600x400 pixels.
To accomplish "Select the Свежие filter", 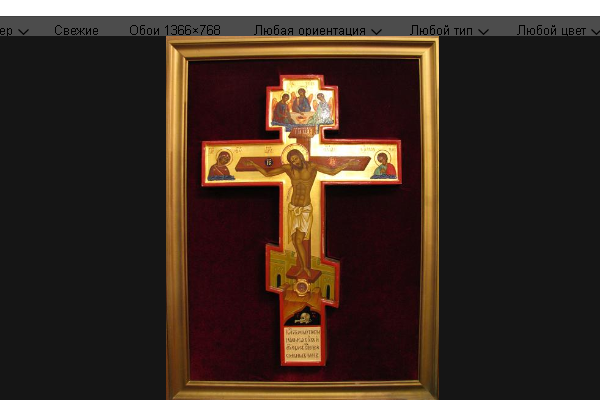I will [76, 30].
